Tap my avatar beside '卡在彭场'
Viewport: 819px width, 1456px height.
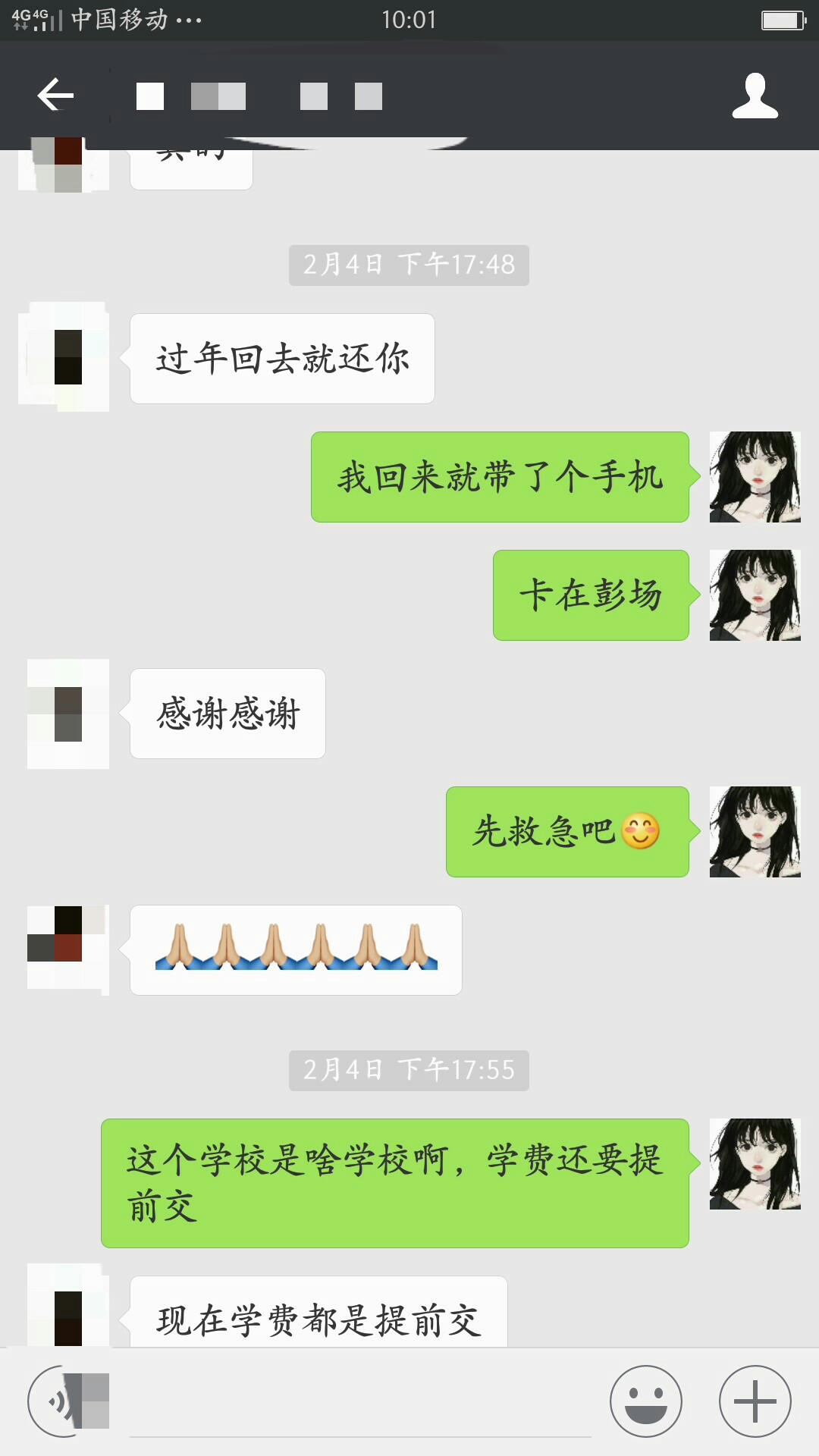tap(755, 595)
